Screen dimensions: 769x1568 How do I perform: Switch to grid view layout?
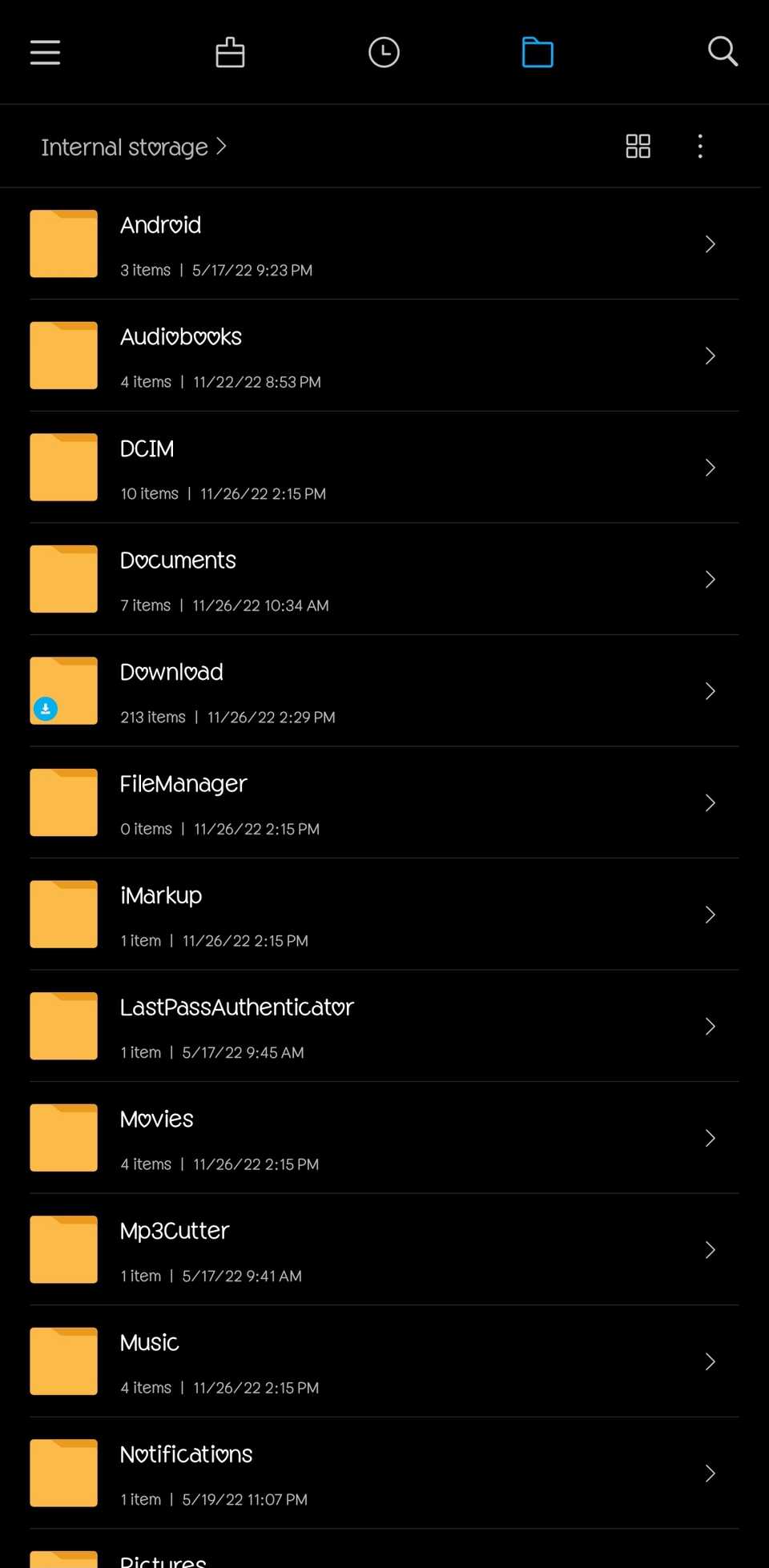tap(637, 146)
